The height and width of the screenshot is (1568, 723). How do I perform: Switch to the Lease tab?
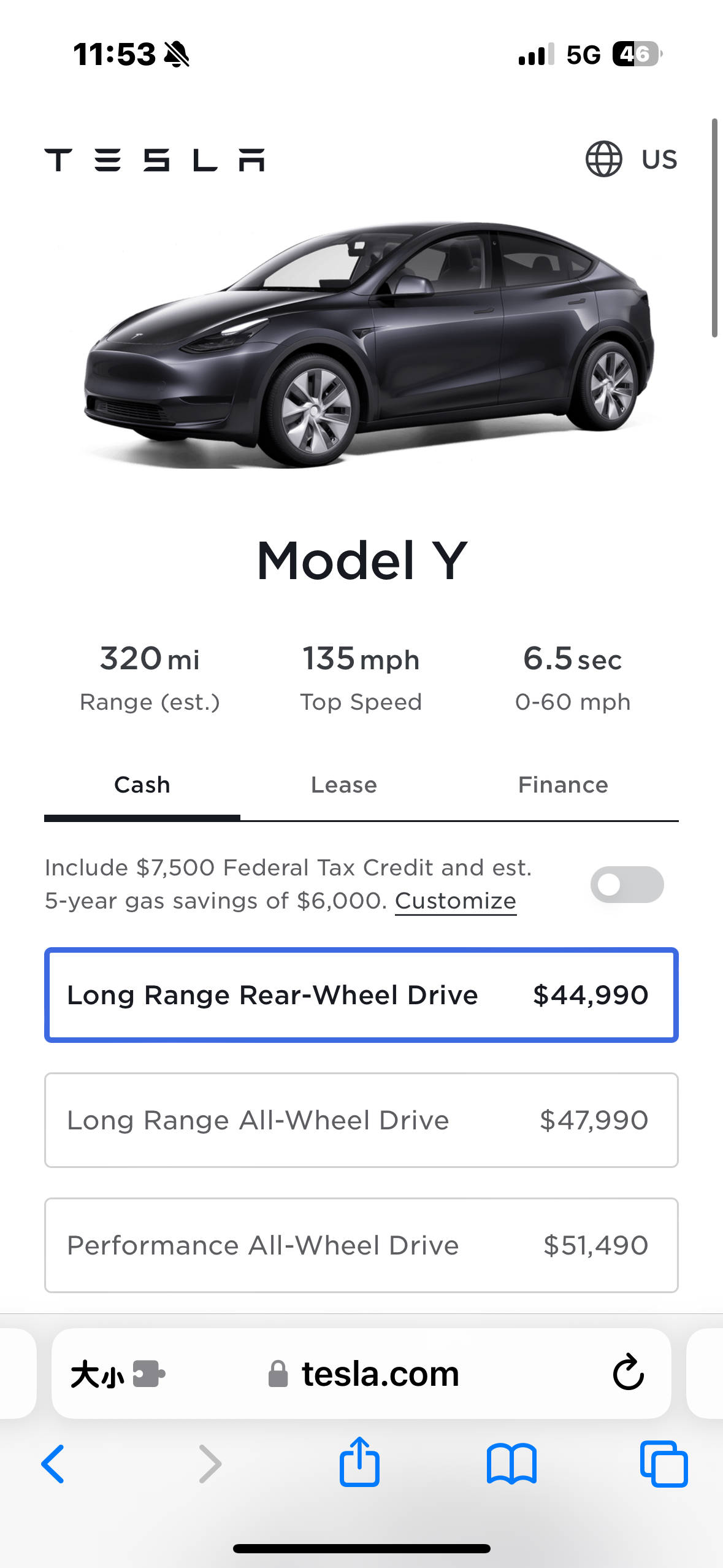click(343, 785)
